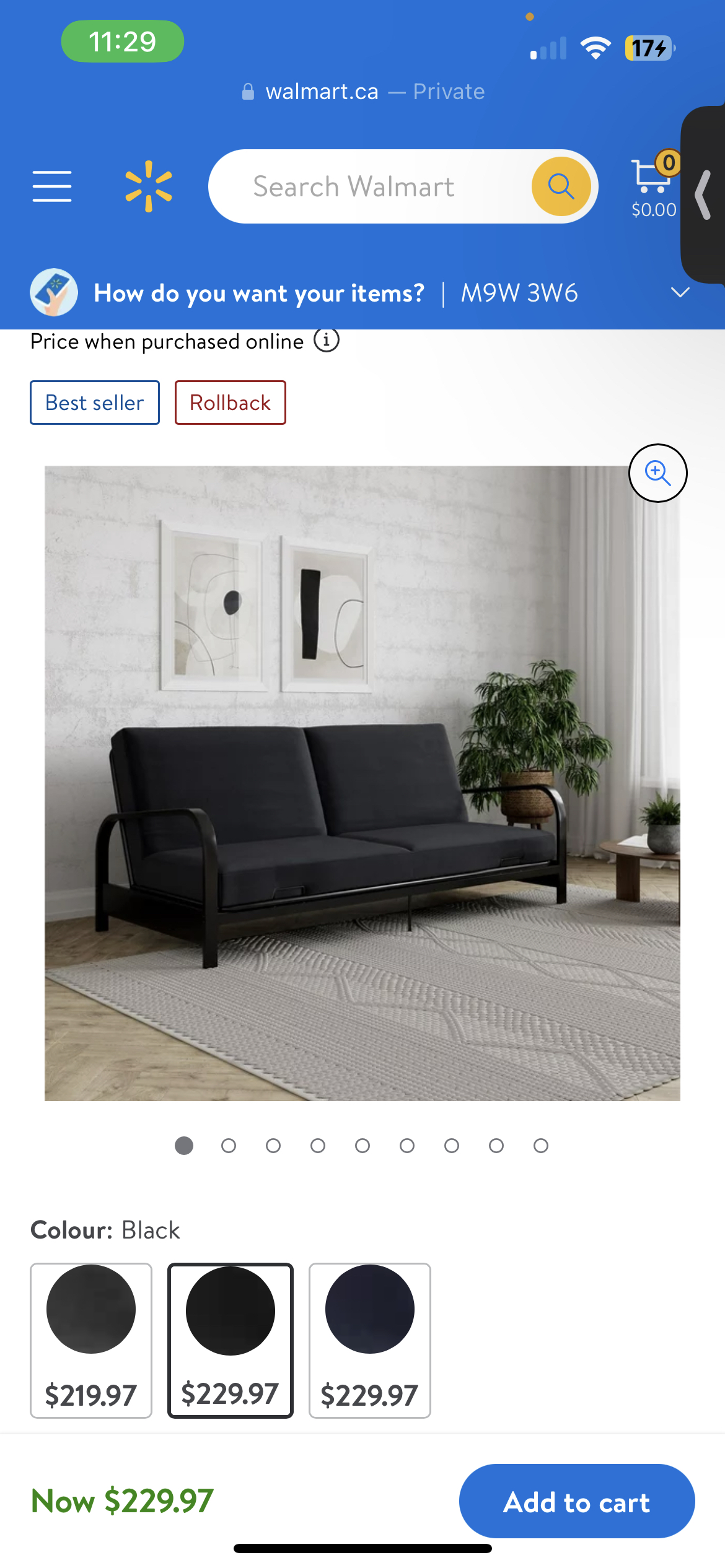Viewport: 725px width, 1568px height.
Task: Open the hamburger menu
Action: (52, 186)
